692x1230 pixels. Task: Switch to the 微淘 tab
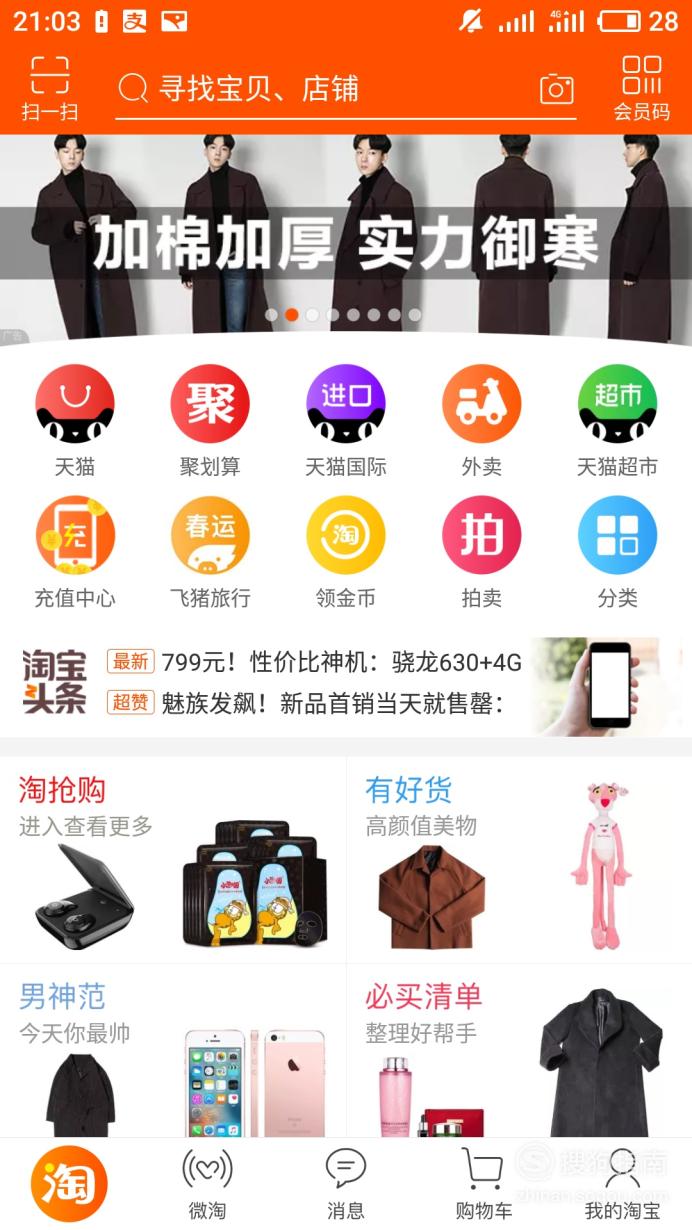(207, 1183)
